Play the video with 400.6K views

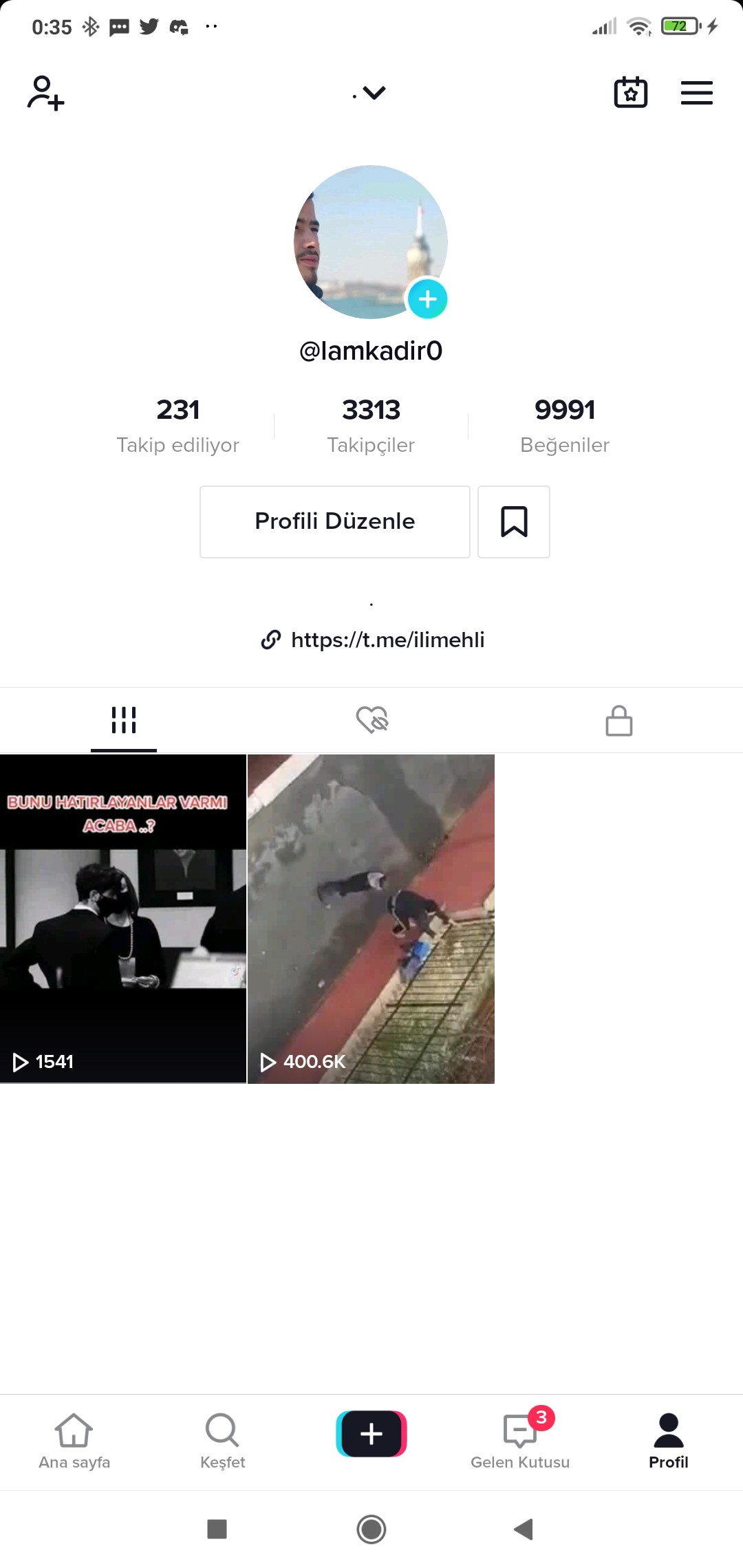[371, 919]
